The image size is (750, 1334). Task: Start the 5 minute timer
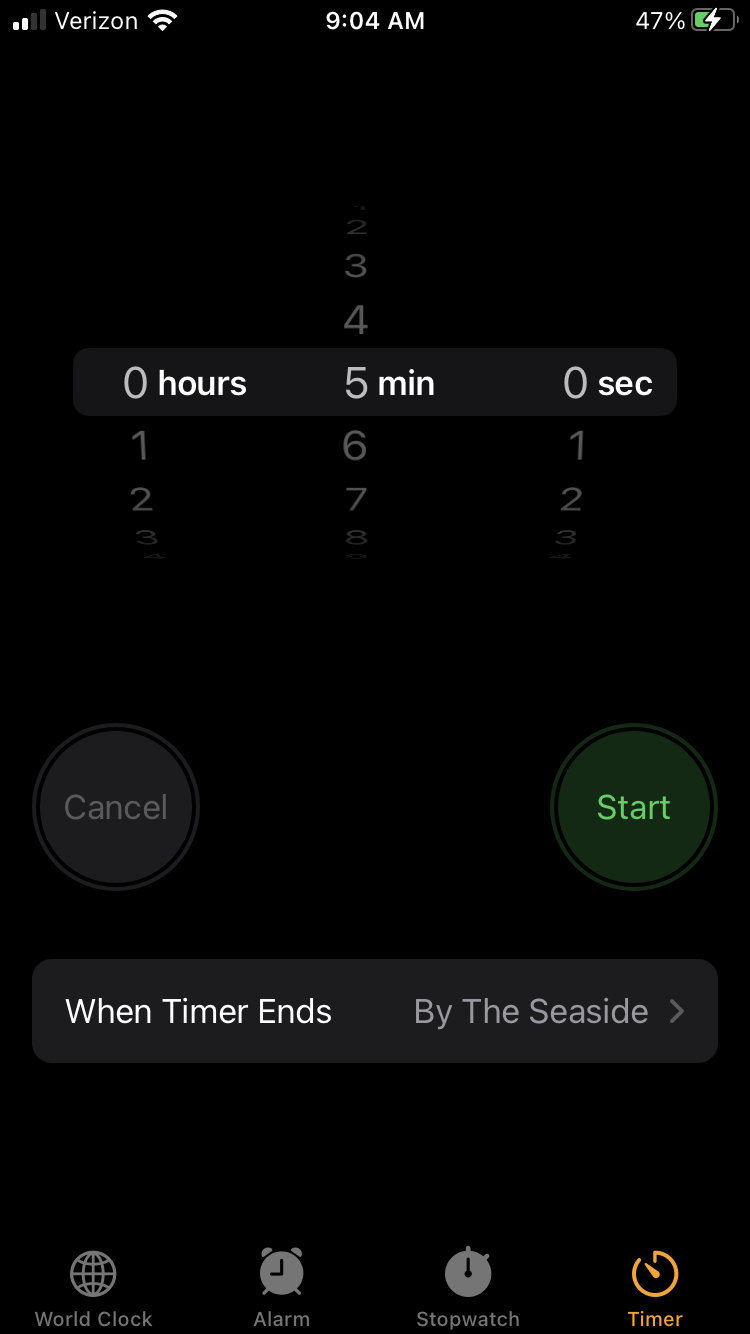pos(633,807)
